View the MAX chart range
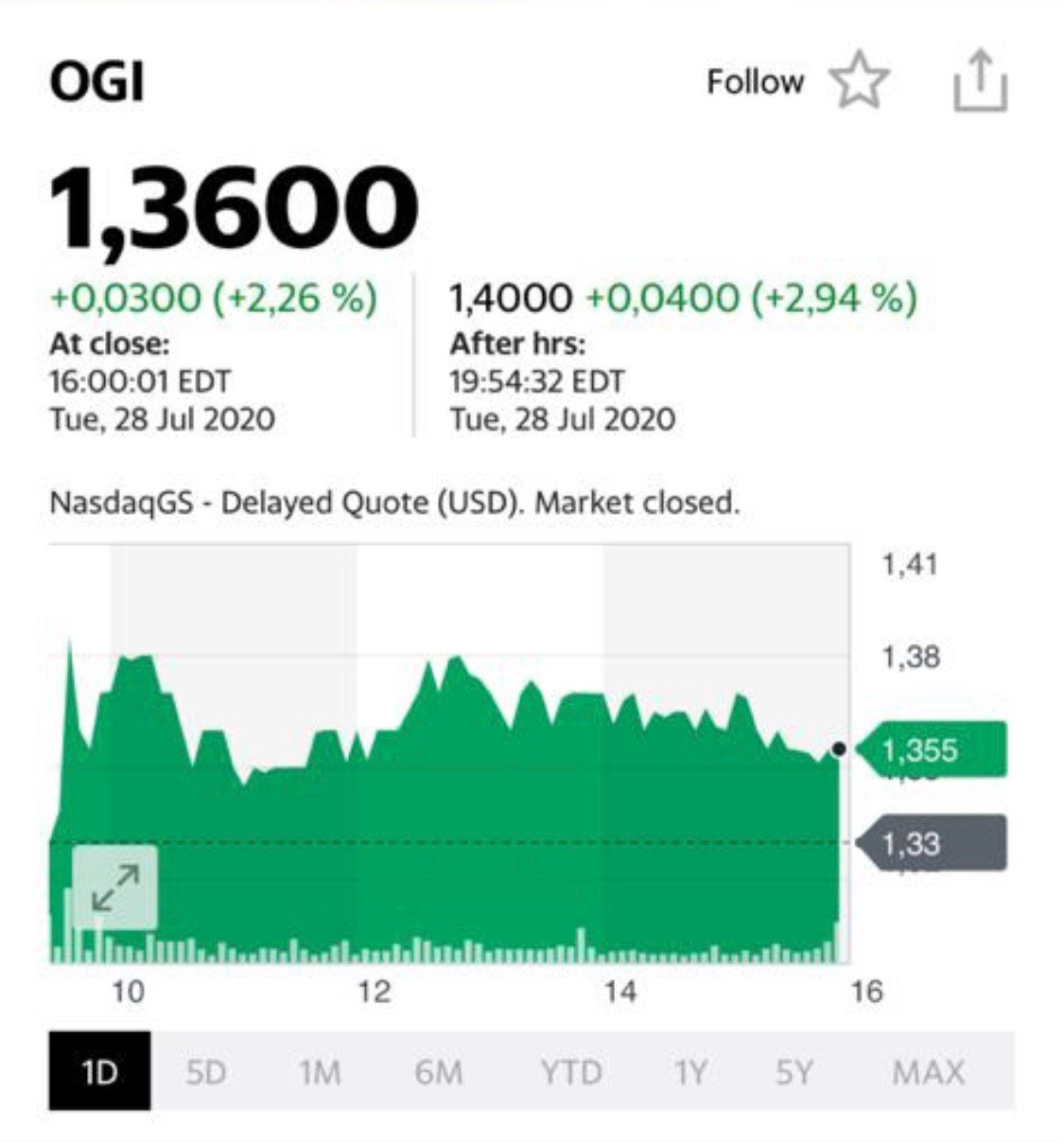1064x1142 pixels. point(928,1072)
